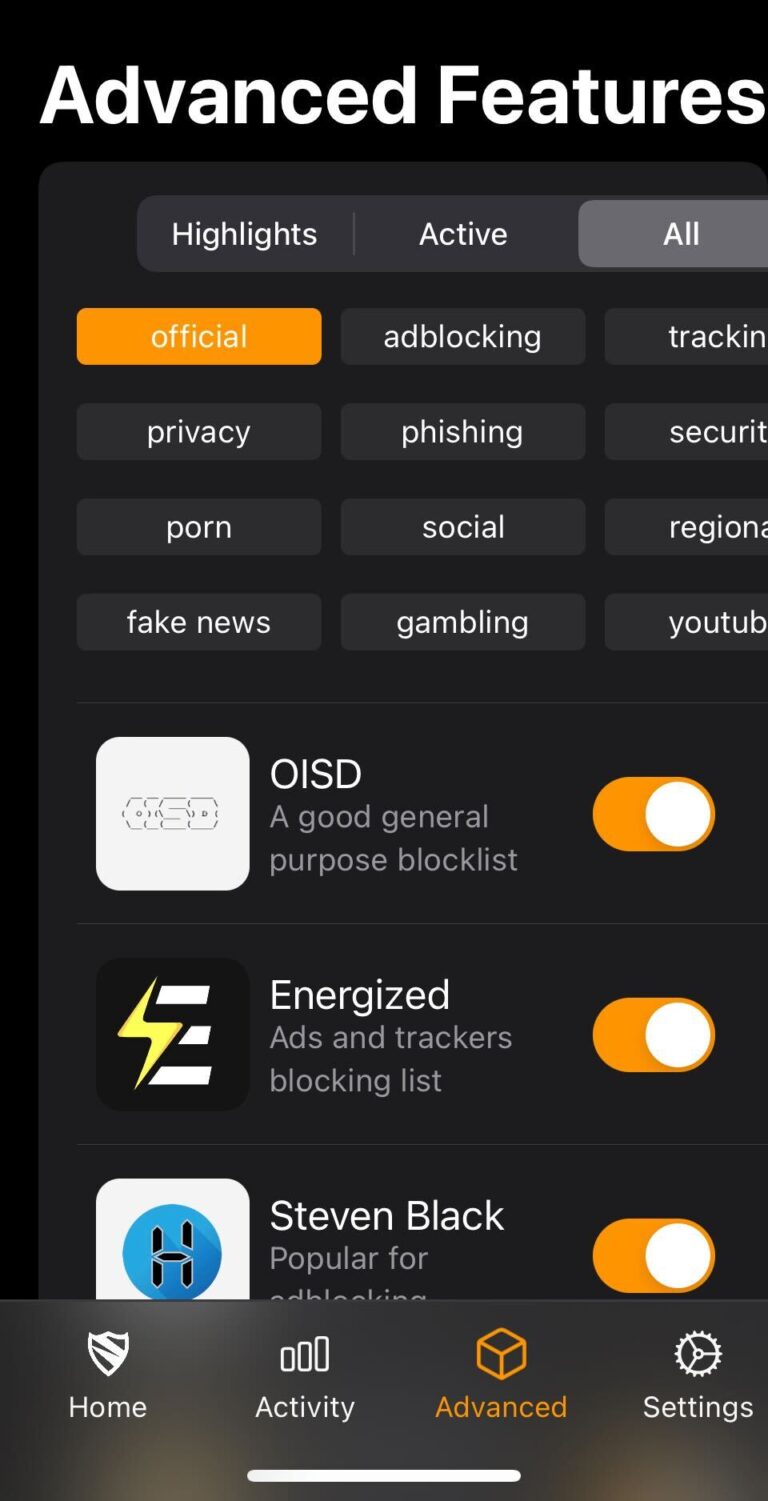Select the Active segment

[463, 234]
